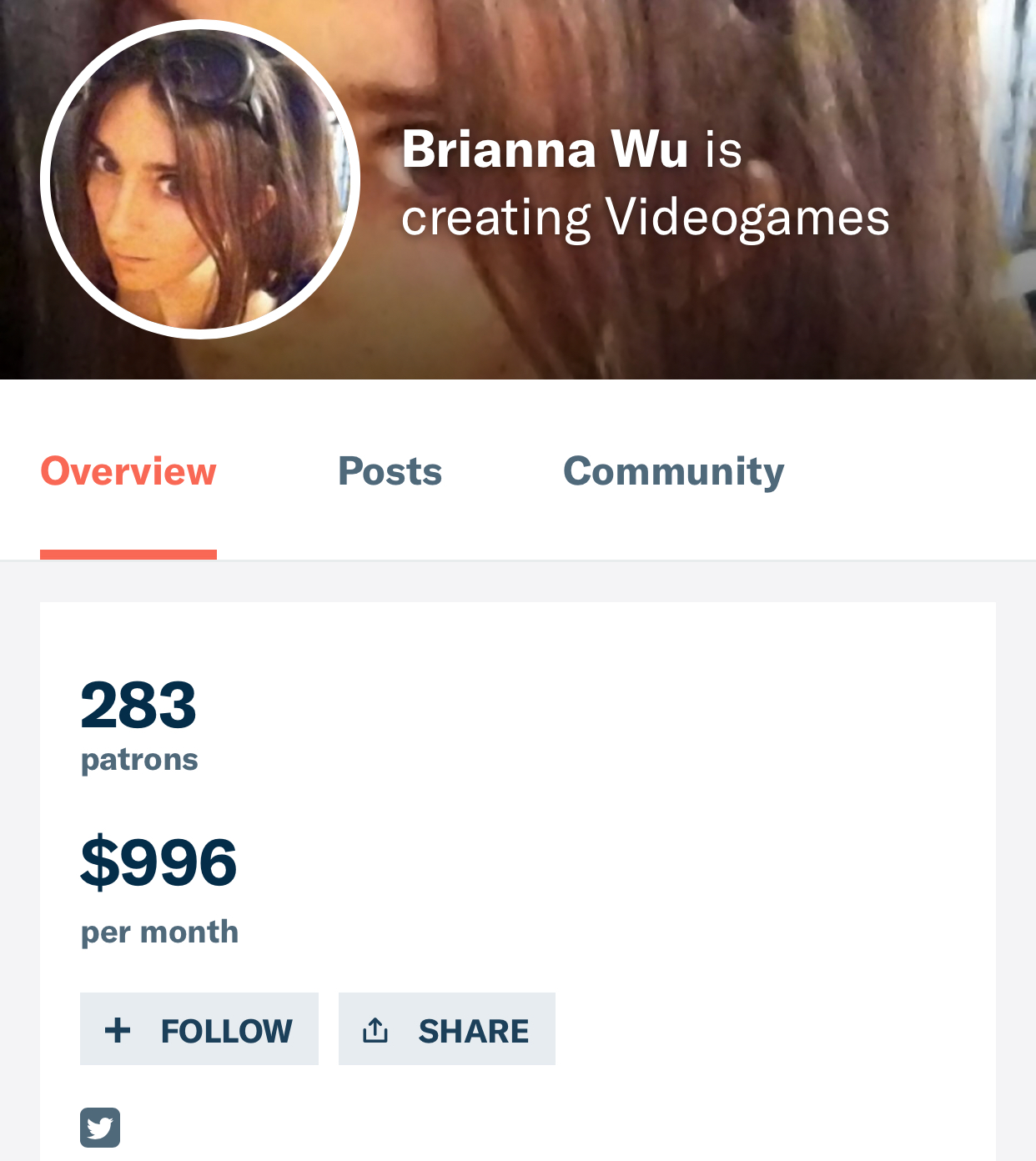Image resolution: width=1036 pixels, height=1161 pixels.
Task: Tap the Share button
Action: click(447, 1029)
